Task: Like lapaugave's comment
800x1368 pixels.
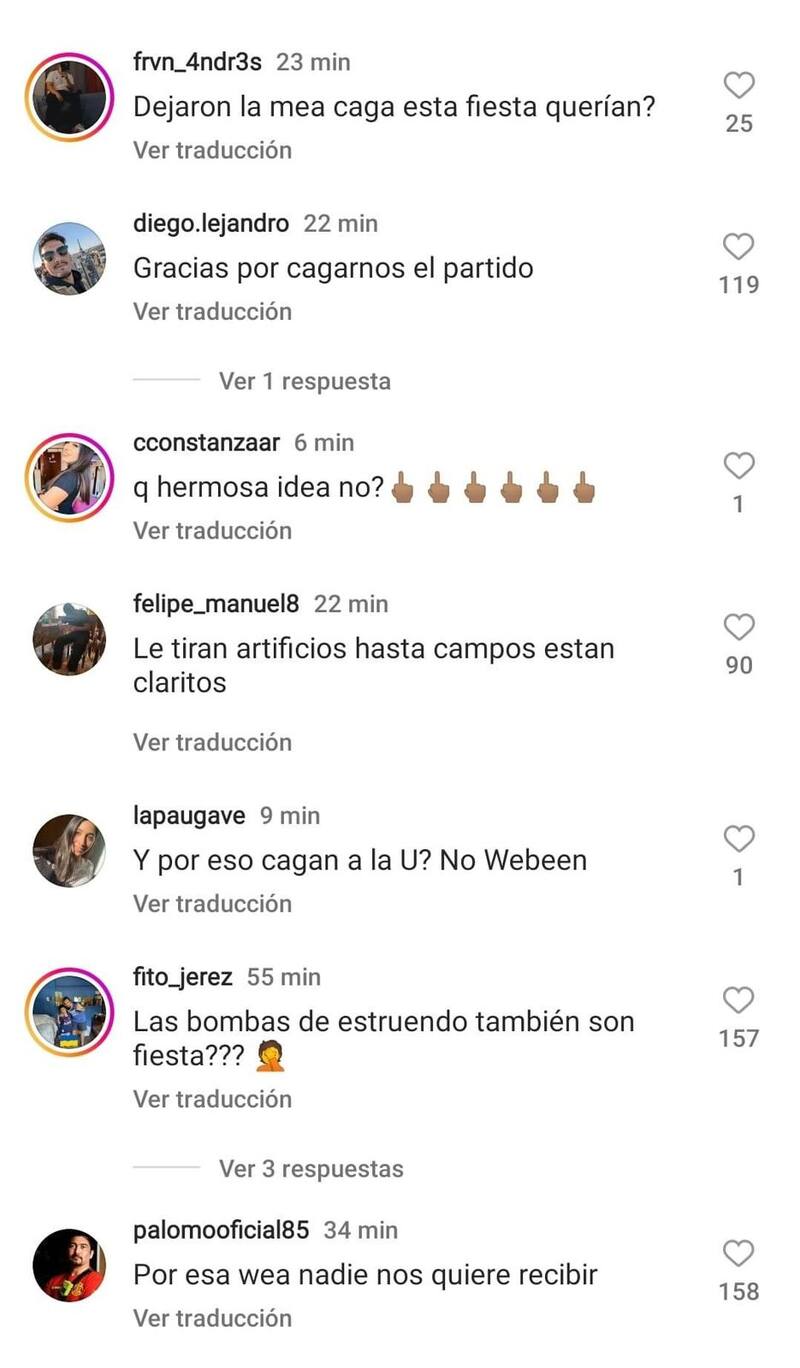Action: (738, 839)
